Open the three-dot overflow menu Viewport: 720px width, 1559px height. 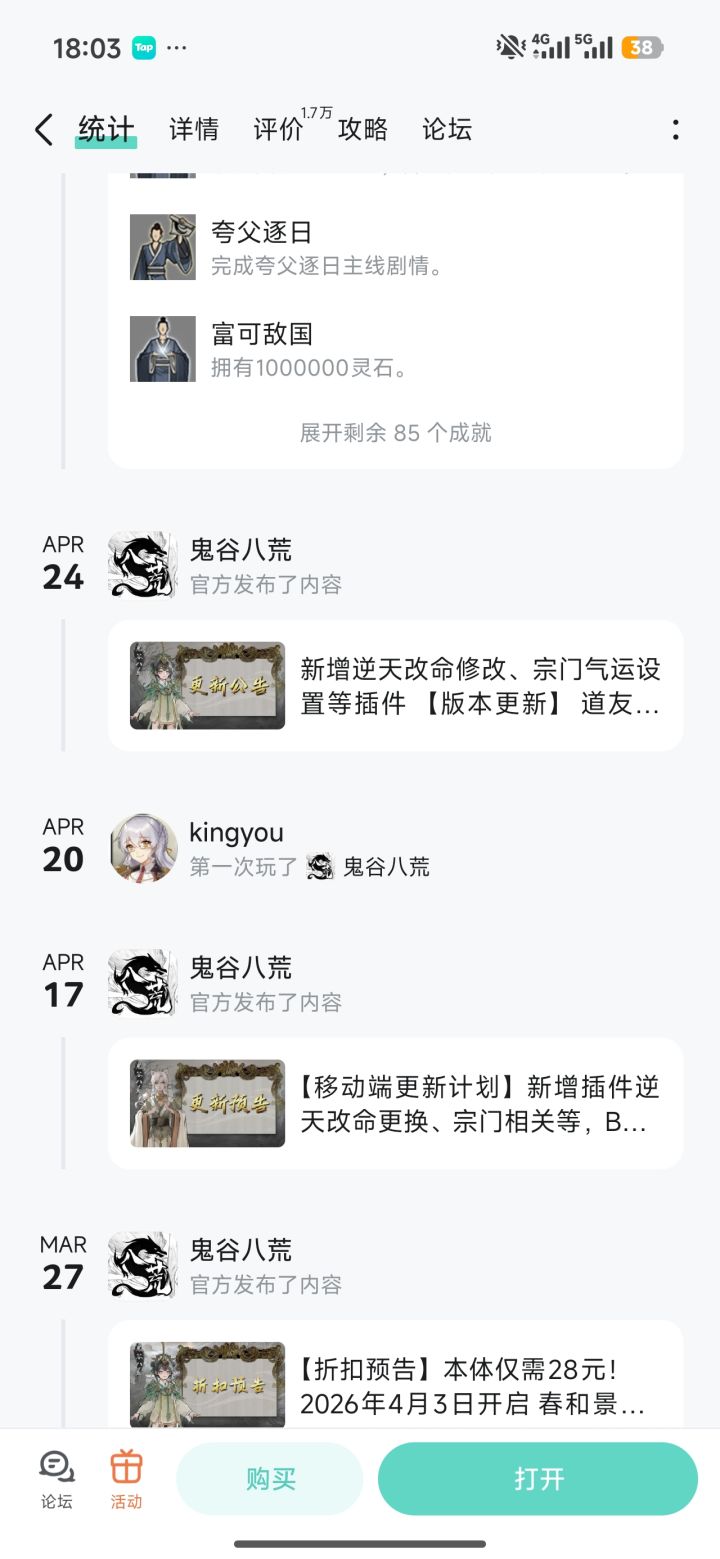[678, 129]
